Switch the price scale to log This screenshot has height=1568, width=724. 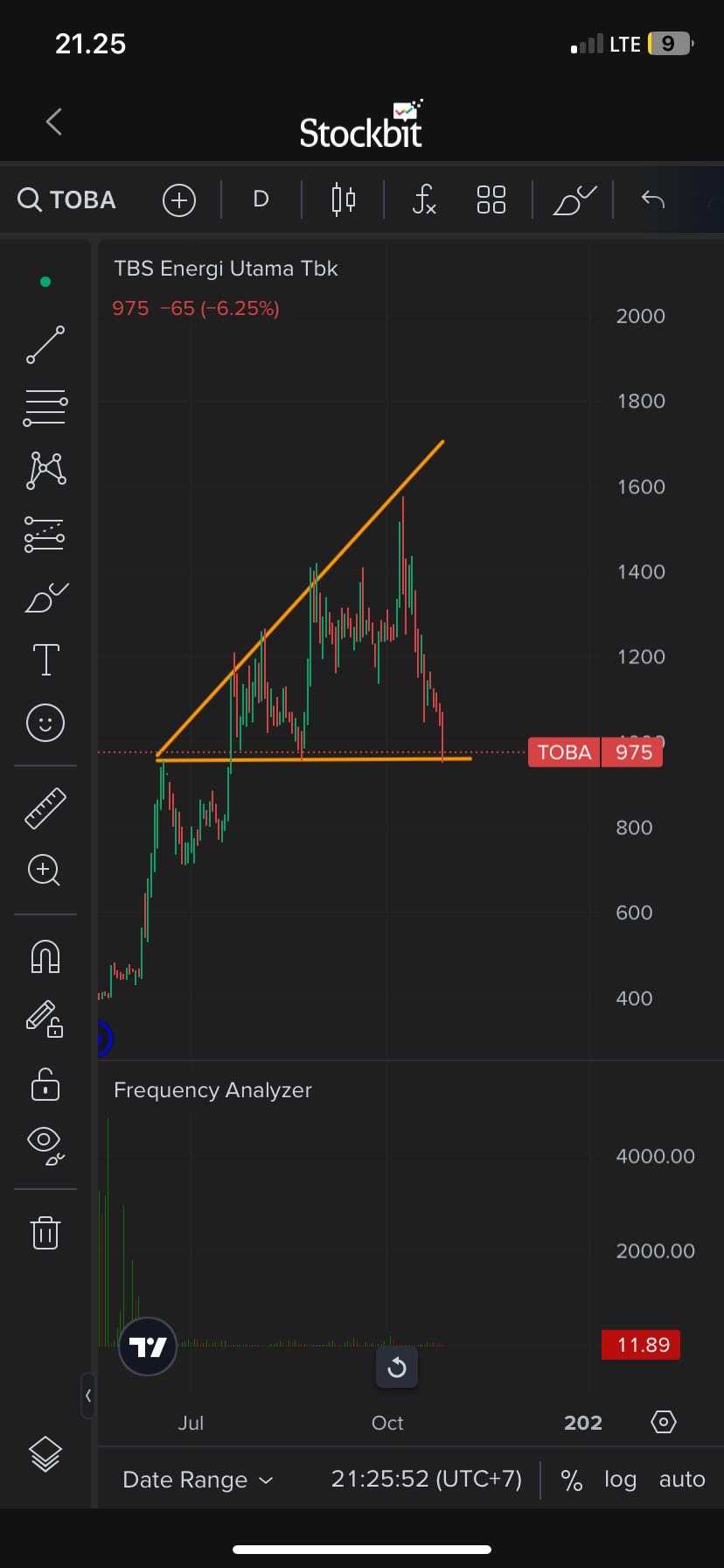(x=620, y=1480)
